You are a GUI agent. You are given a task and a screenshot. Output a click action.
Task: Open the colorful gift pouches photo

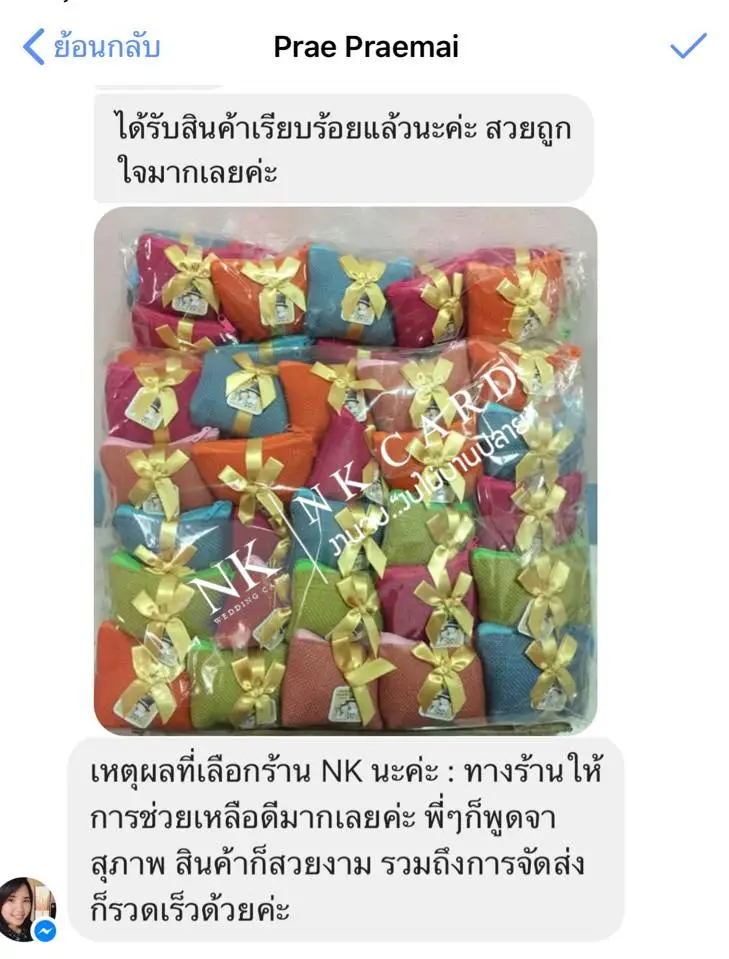(x=345, y=470)
